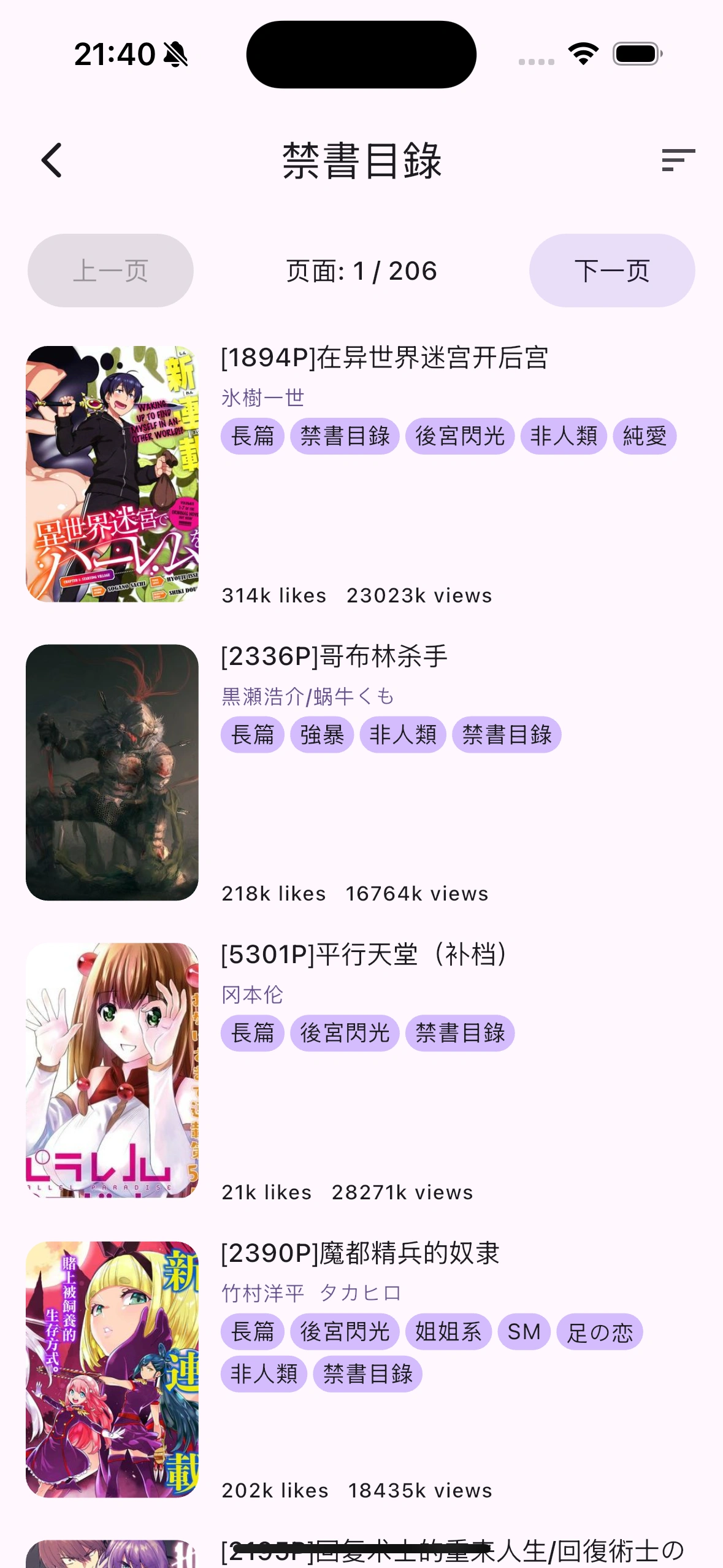Click the 後宮閃光 tag under 平行天堂
The width and height of the screenshot is (723, 1568).
345,1033
